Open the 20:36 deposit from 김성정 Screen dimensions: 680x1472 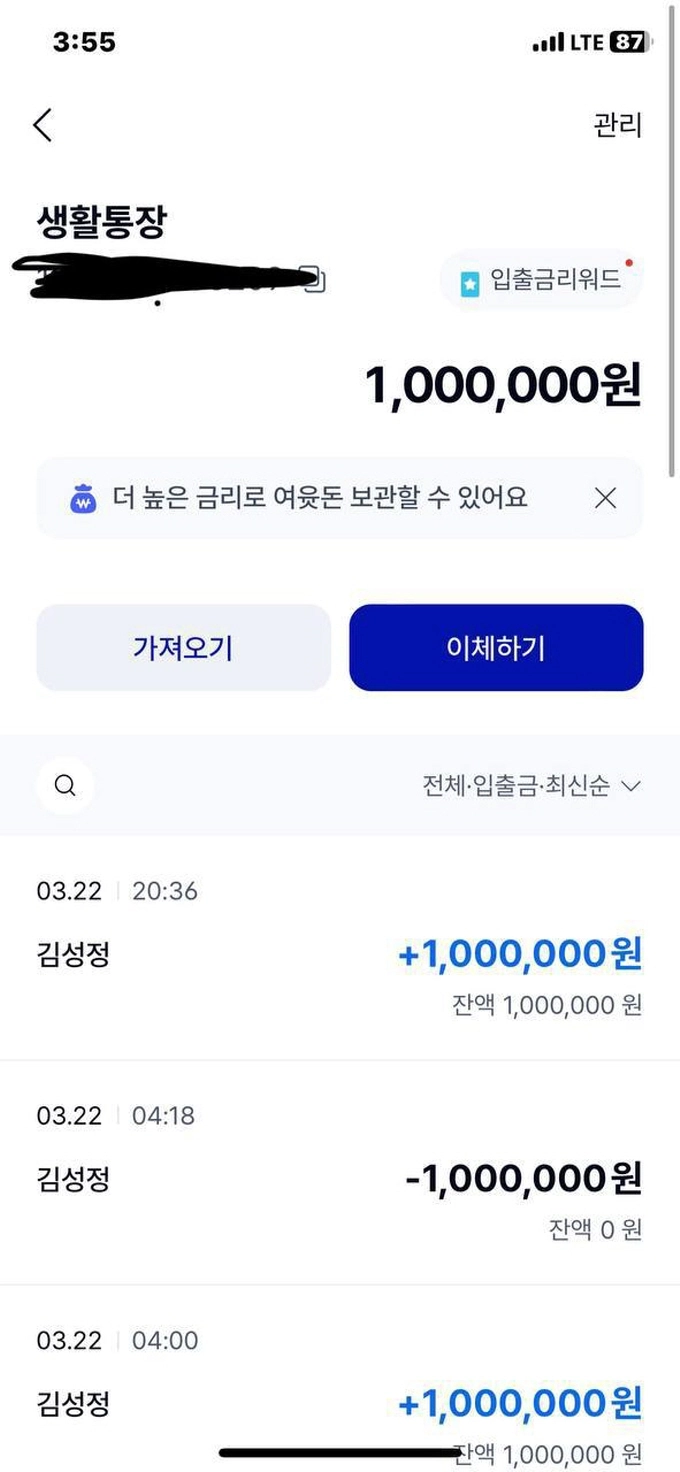click(x=340, y=948)
